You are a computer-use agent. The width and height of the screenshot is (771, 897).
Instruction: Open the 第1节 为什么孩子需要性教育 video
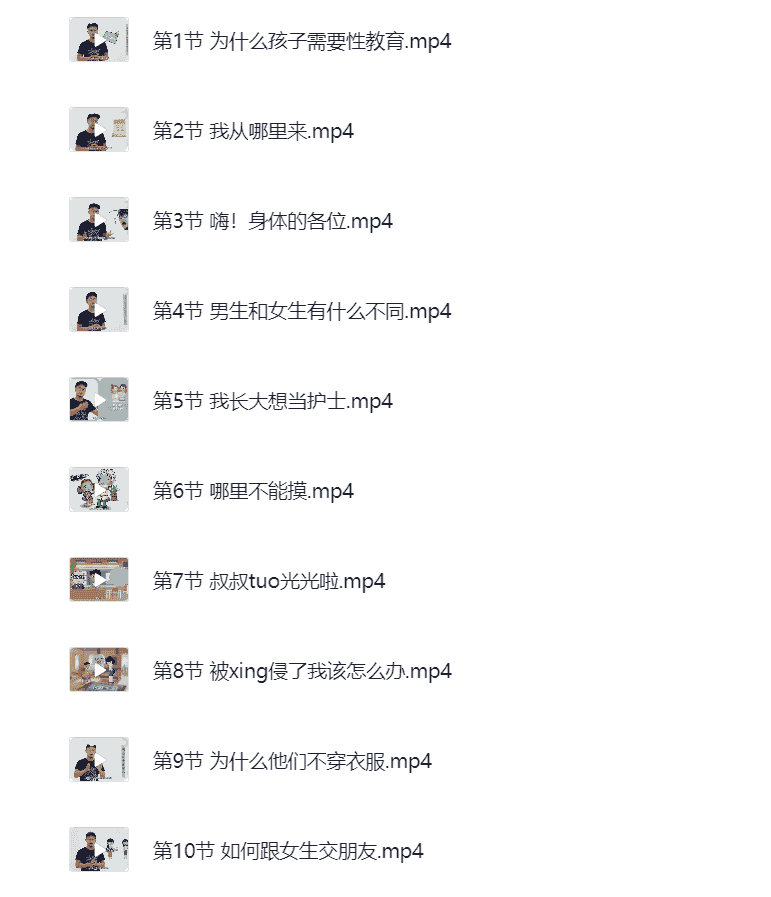(301, 41)
